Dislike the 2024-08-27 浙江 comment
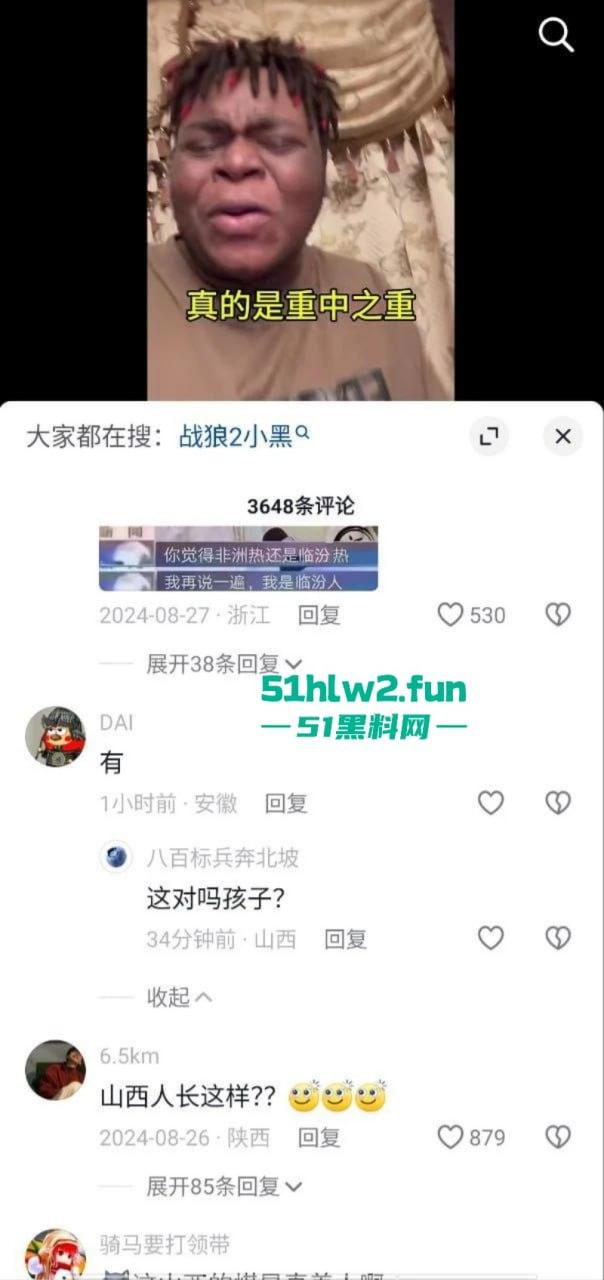604x1280 pixels. click(558, 615)
